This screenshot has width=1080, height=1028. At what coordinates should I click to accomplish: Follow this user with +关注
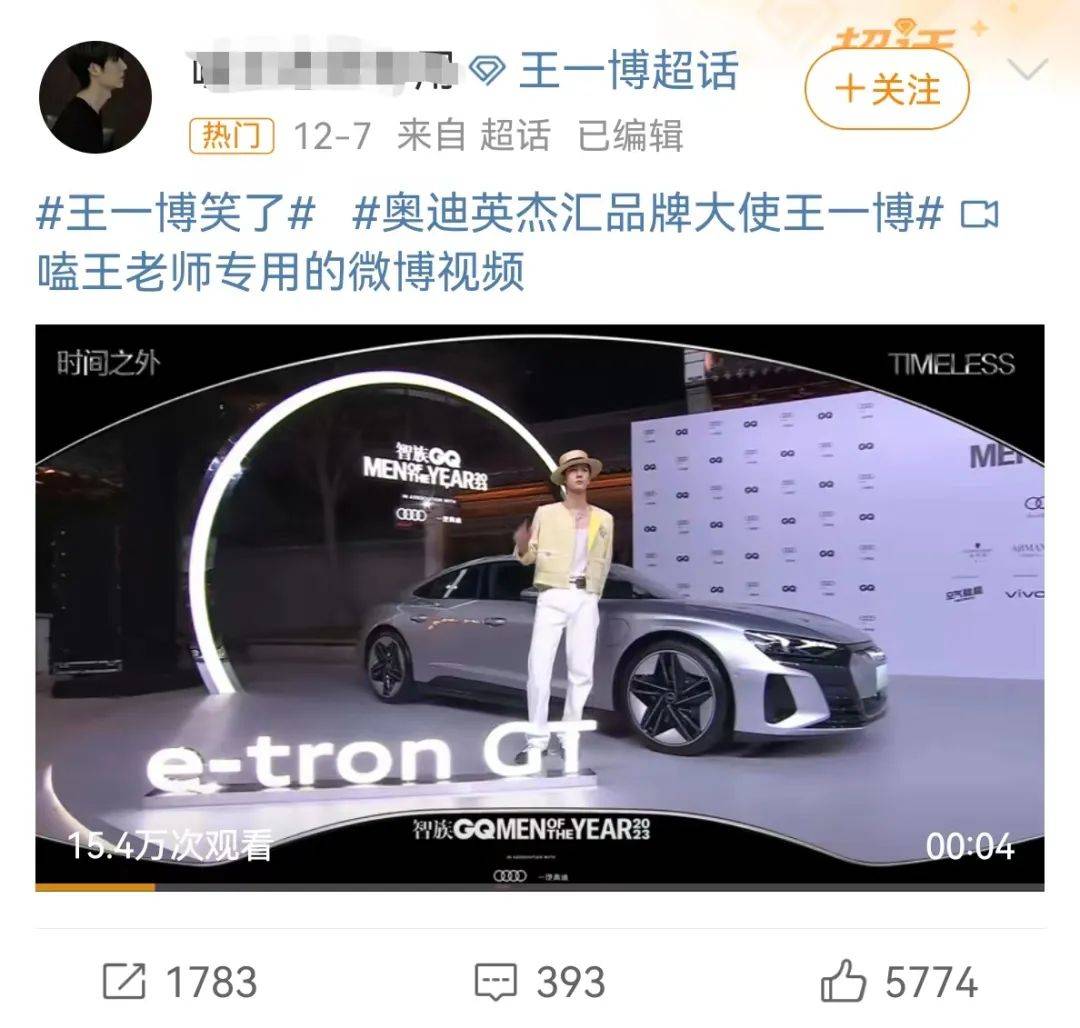click(886, 90)
